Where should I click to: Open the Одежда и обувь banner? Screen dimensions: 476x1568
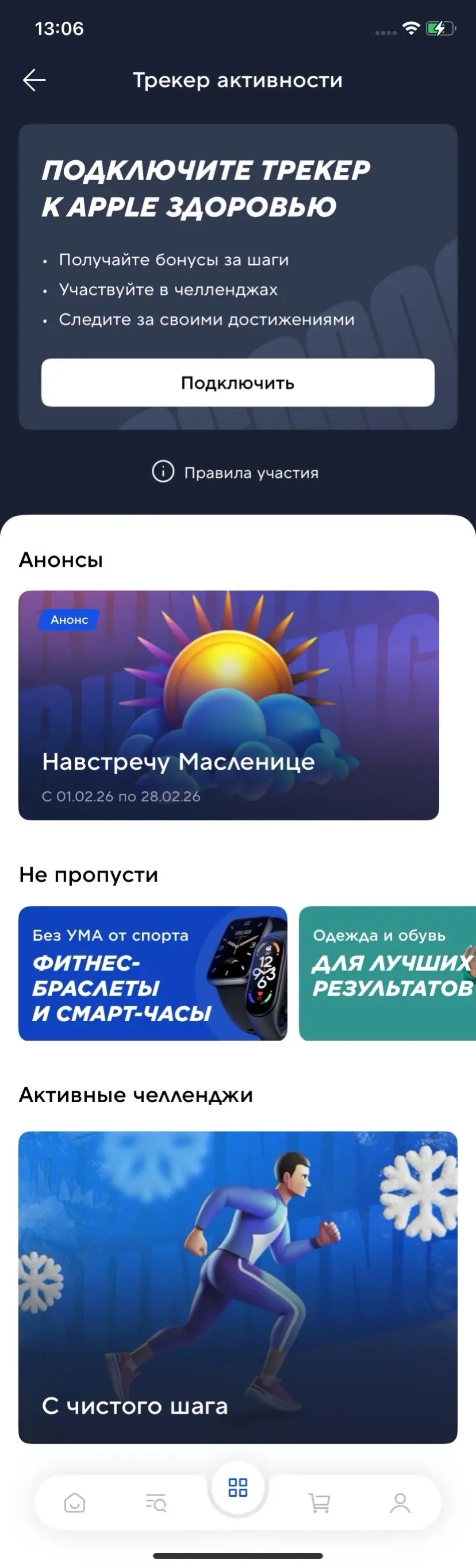(387, 973)
